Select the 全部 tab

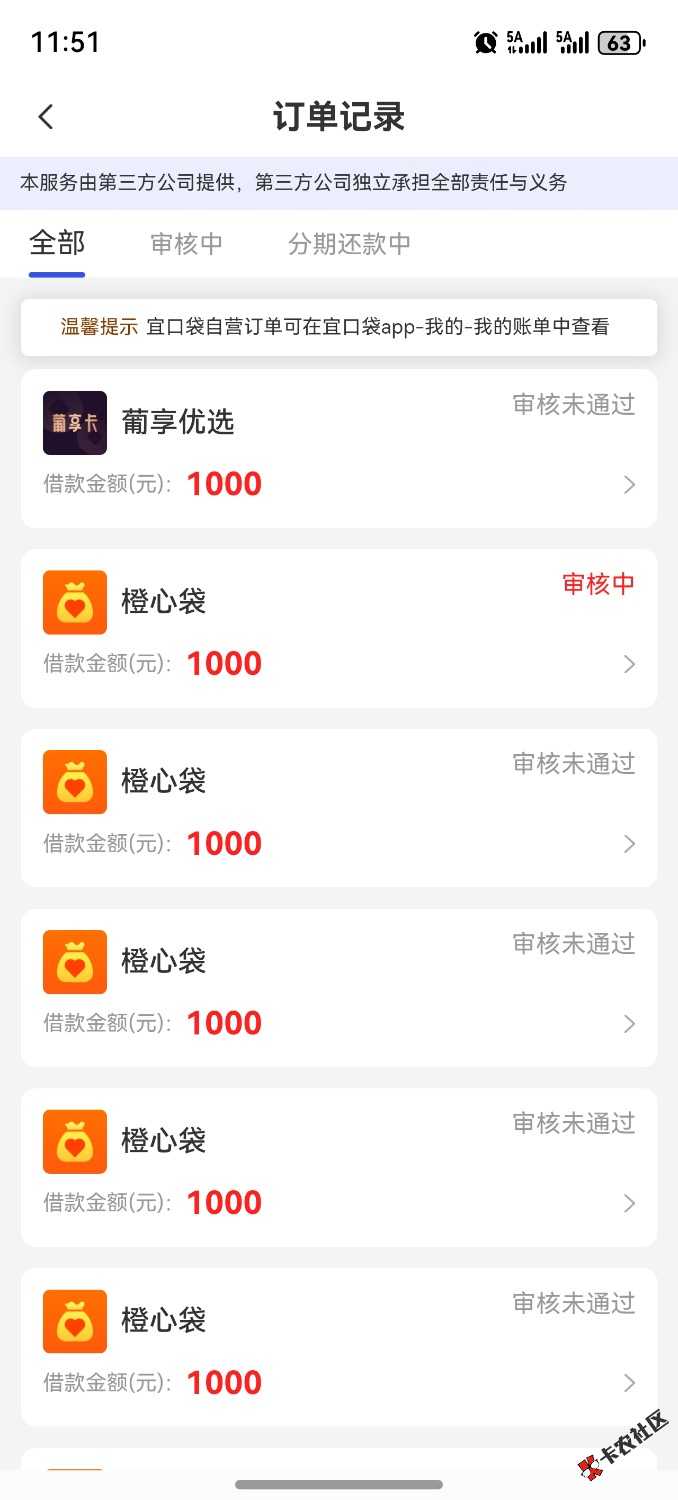click(57, 243)
